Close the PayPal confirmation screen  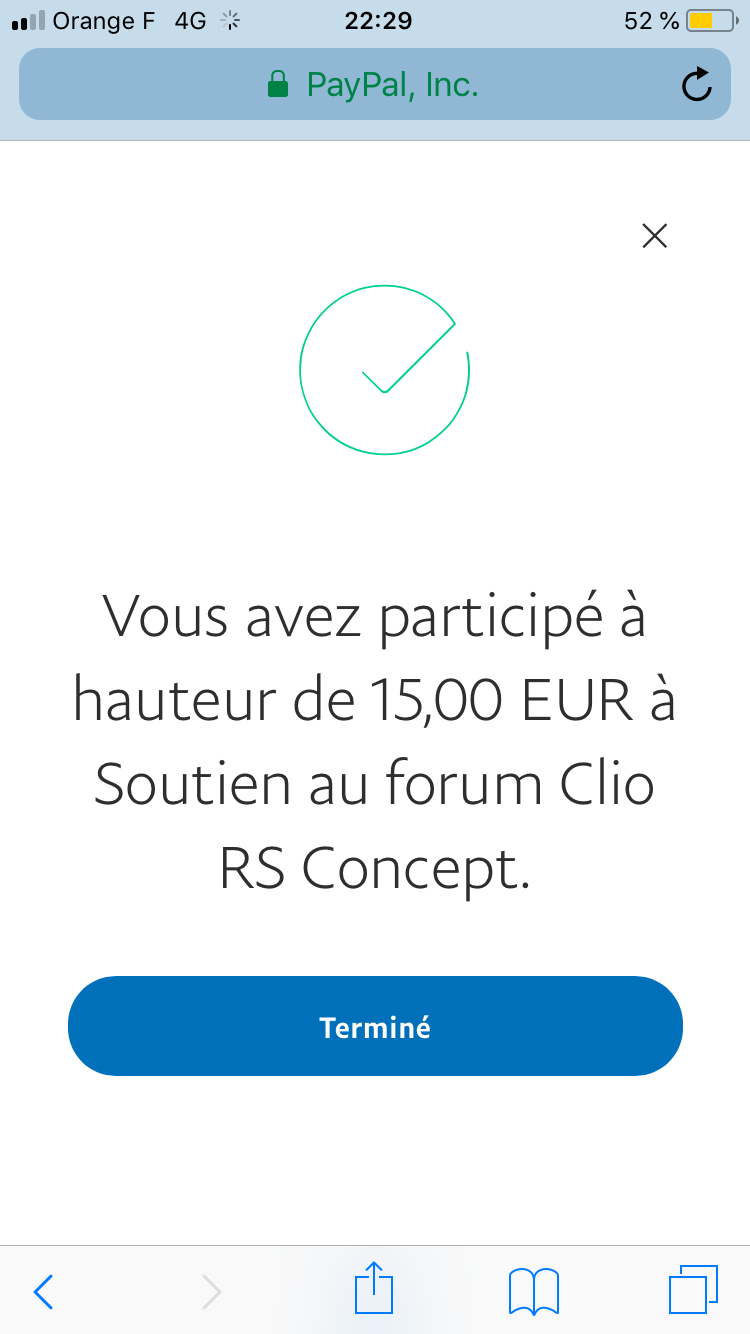pyautogui.click(x=654, y=236)
